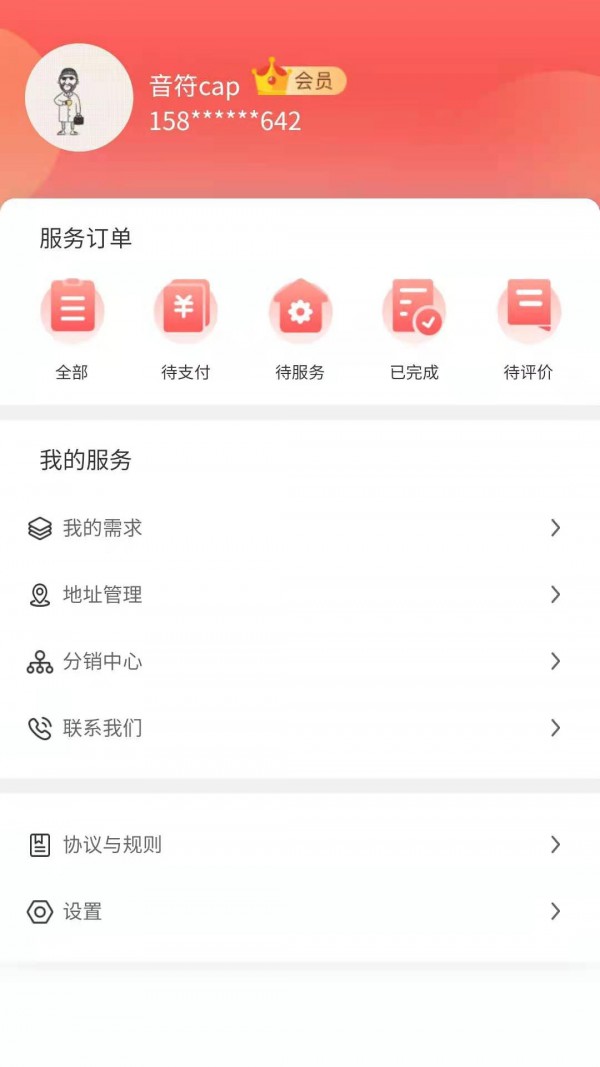Check 已完成 completed orders

tap(414, 328)
